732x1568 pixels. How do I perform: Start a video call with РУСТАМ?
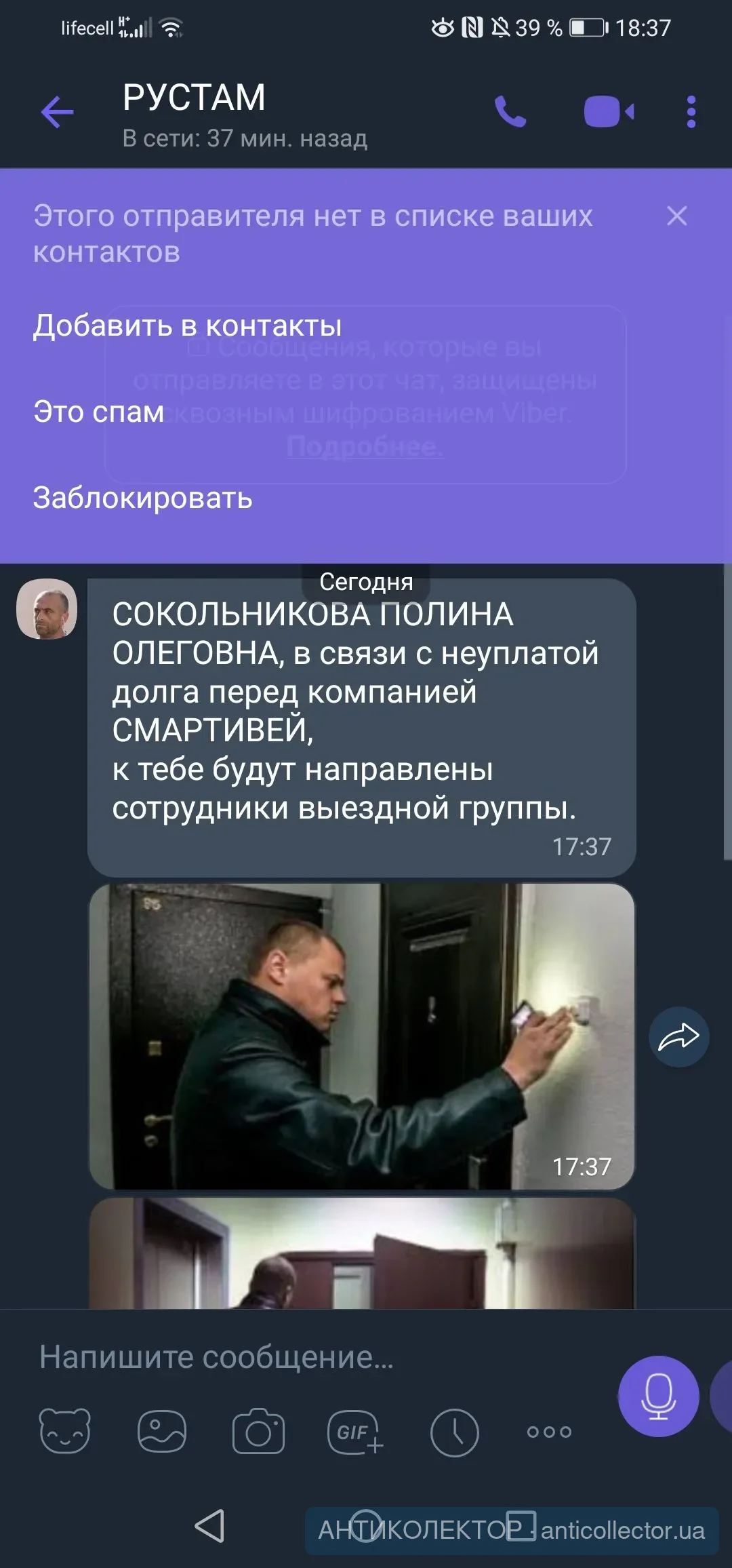tap(608, 112)
